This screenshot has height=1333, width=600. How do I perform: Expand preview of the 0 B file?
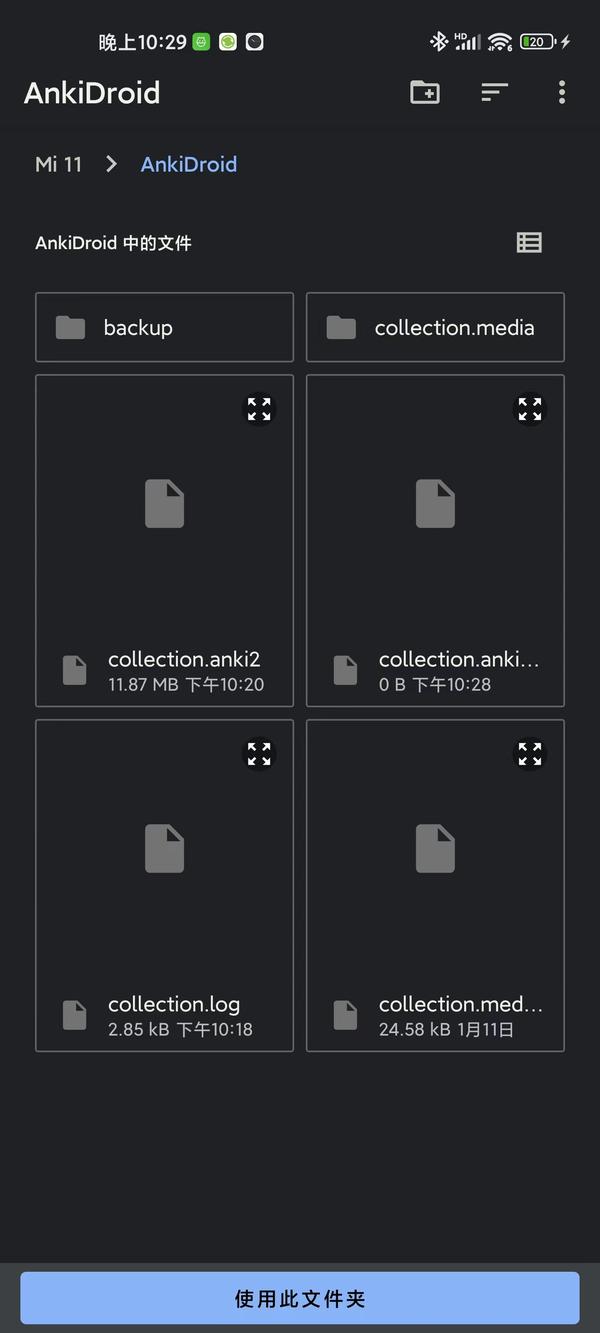click(x=530, y=409)
